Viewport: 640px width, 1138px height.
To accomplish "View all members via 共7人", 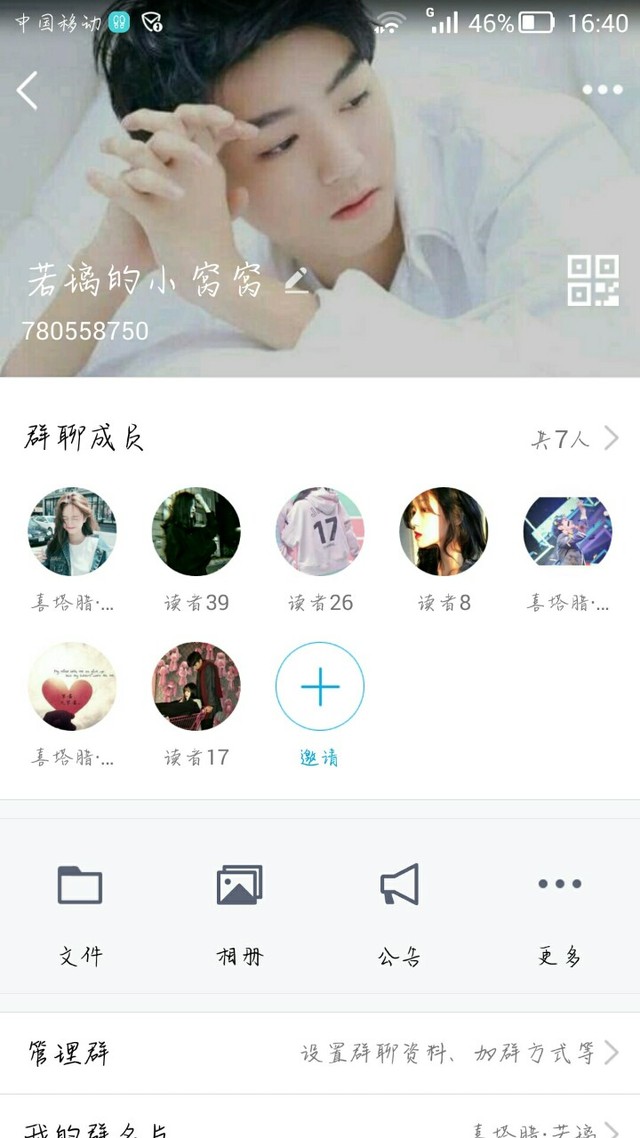I will [575, 438].
